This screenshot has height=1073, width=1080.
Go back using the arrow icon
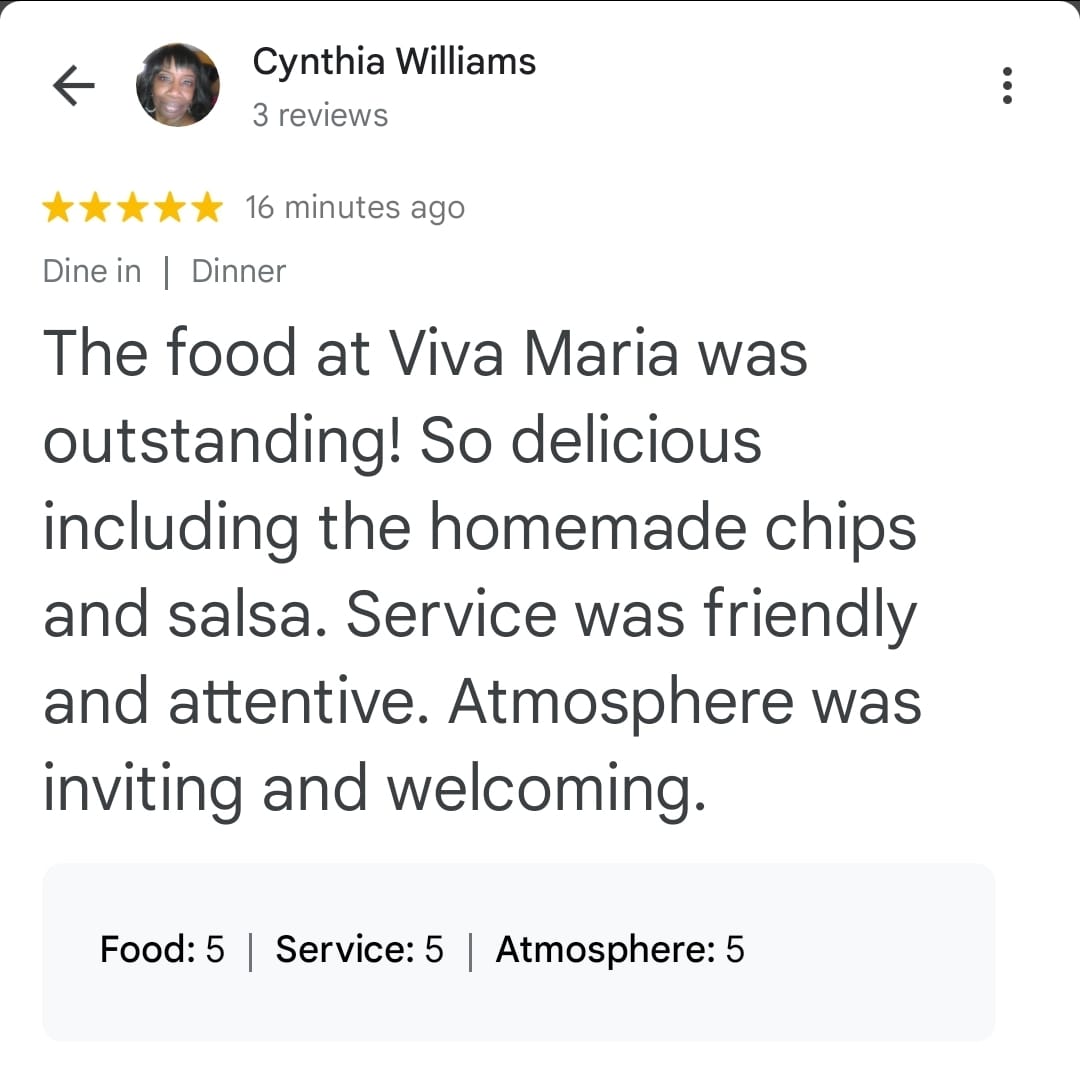click(73, 86)
